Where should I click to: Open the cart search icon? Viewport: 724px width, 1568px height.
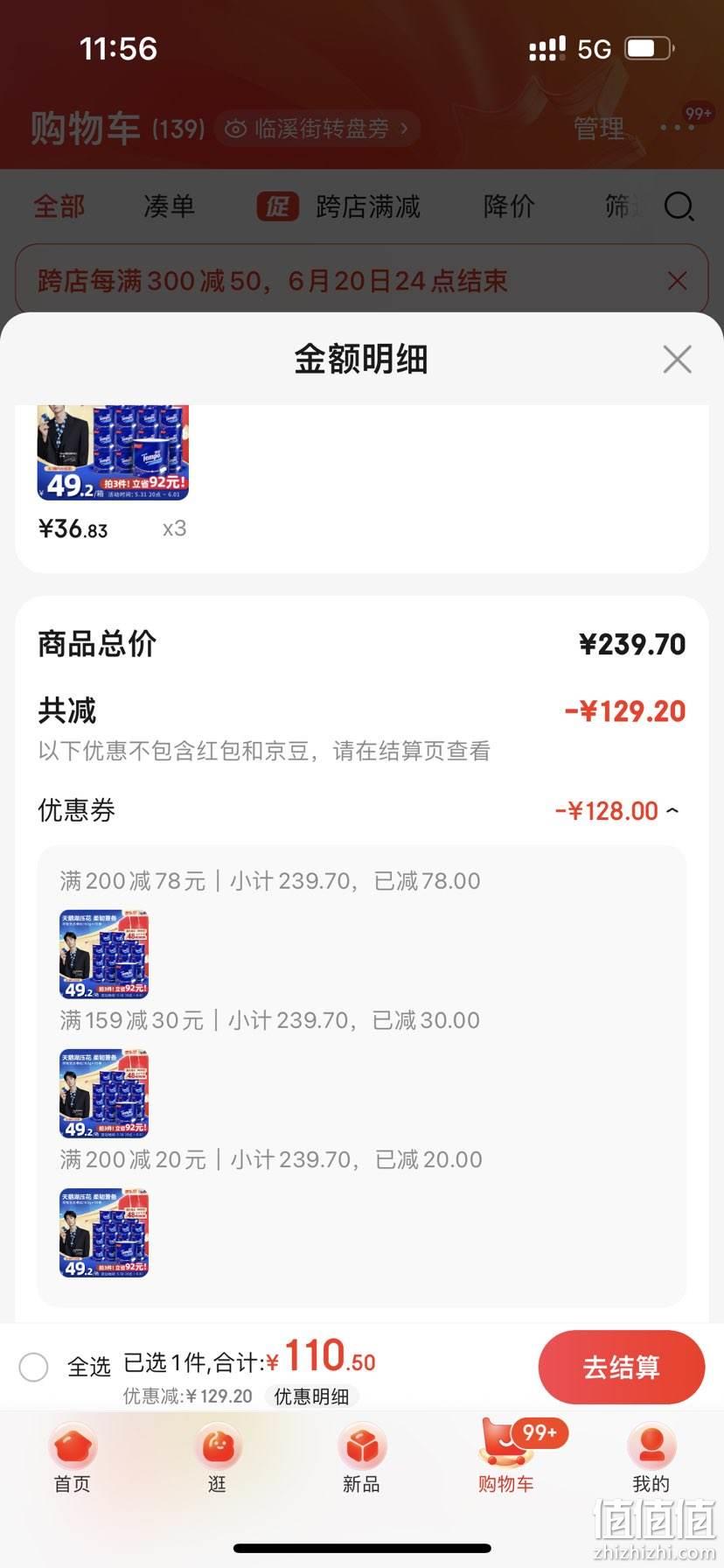pos(679,206)
